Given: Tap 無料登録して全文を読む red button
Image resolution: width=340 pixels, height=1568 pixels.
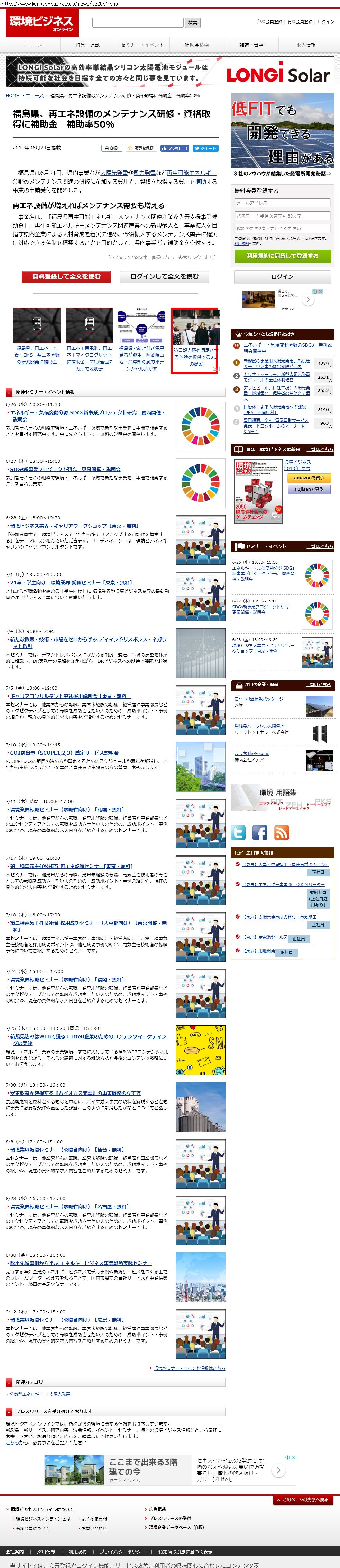Looking at the screenshot, I should [66, 276].
